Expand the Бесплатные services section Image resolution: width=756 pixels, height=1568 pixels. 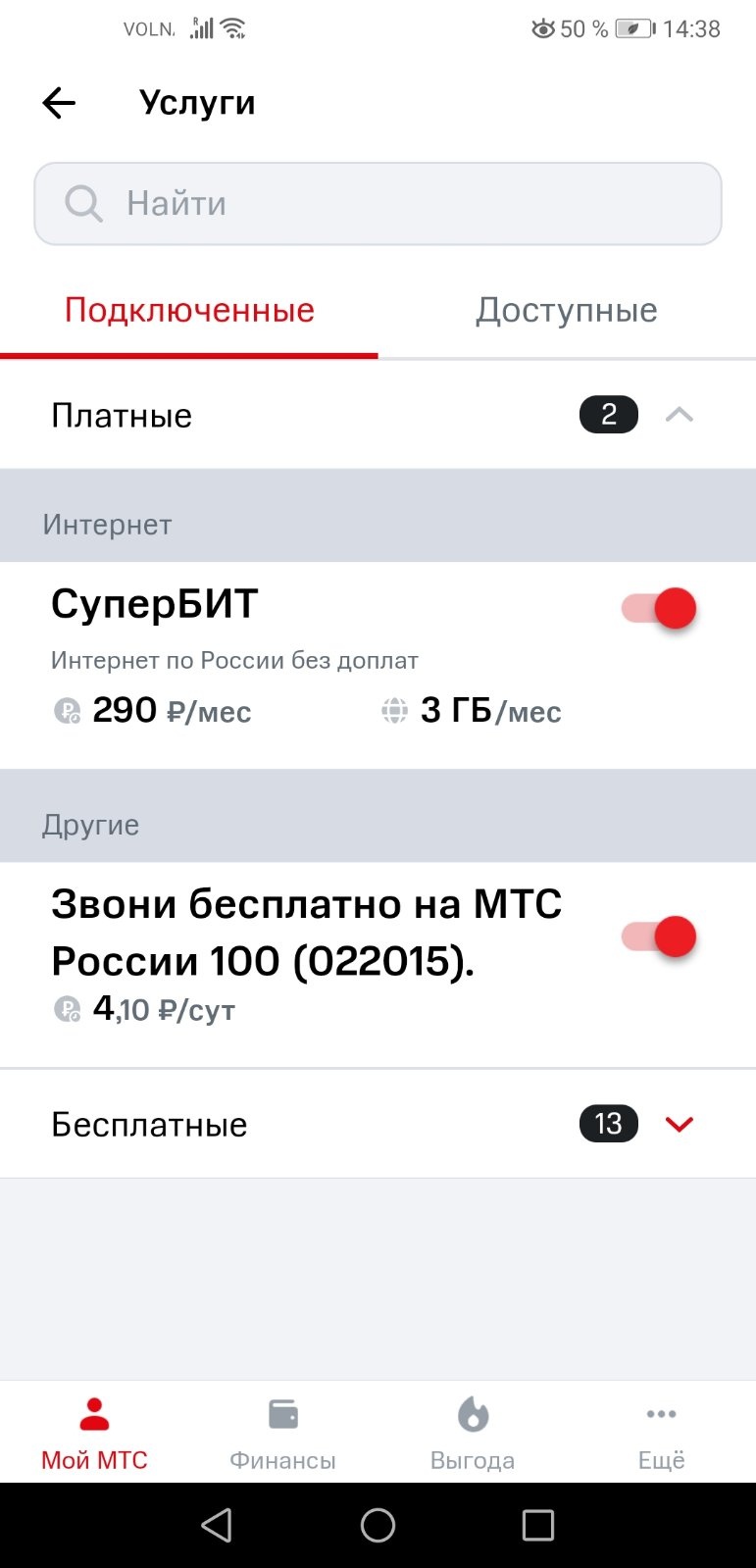(x=679, y=1124)
